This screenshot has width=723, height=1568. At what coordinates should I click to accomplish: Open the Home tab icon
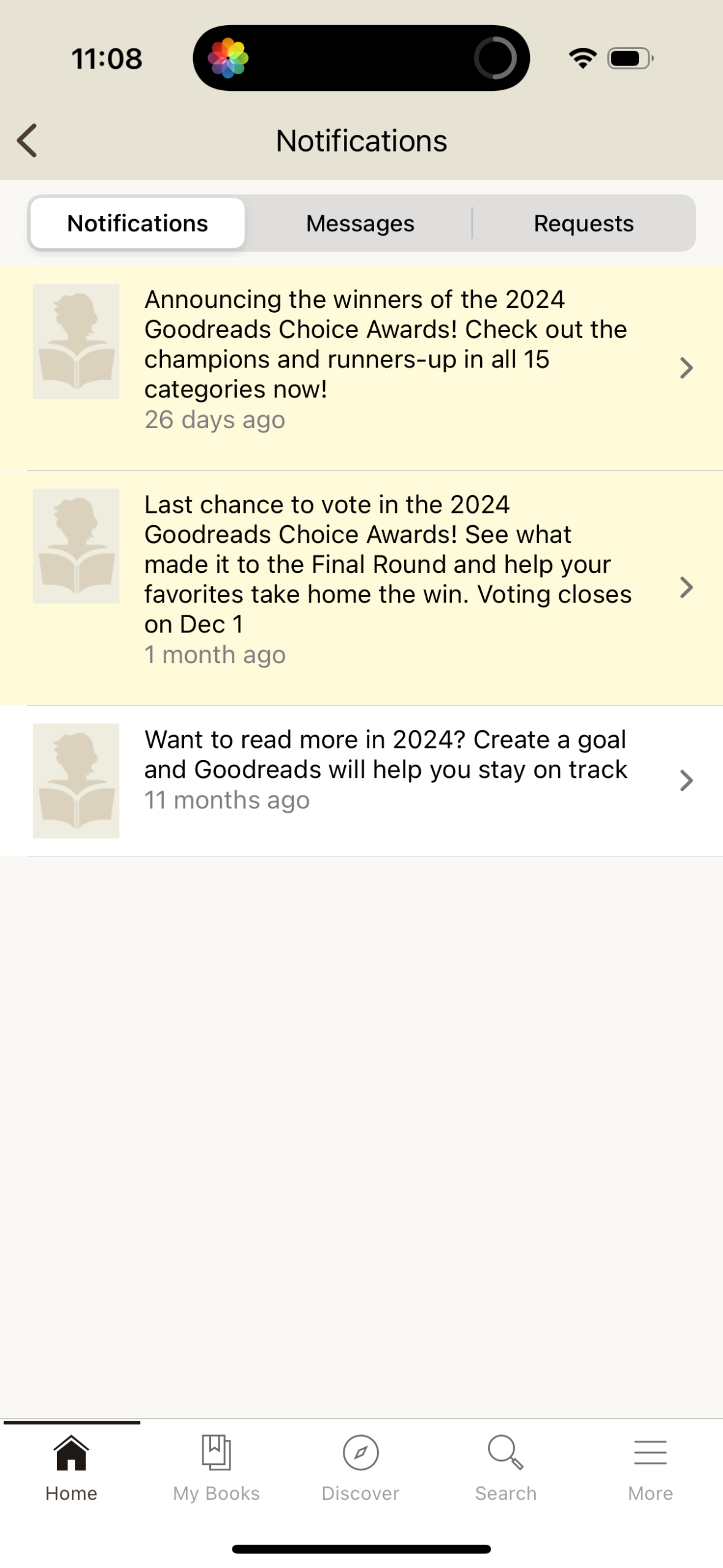point(70,1454)
